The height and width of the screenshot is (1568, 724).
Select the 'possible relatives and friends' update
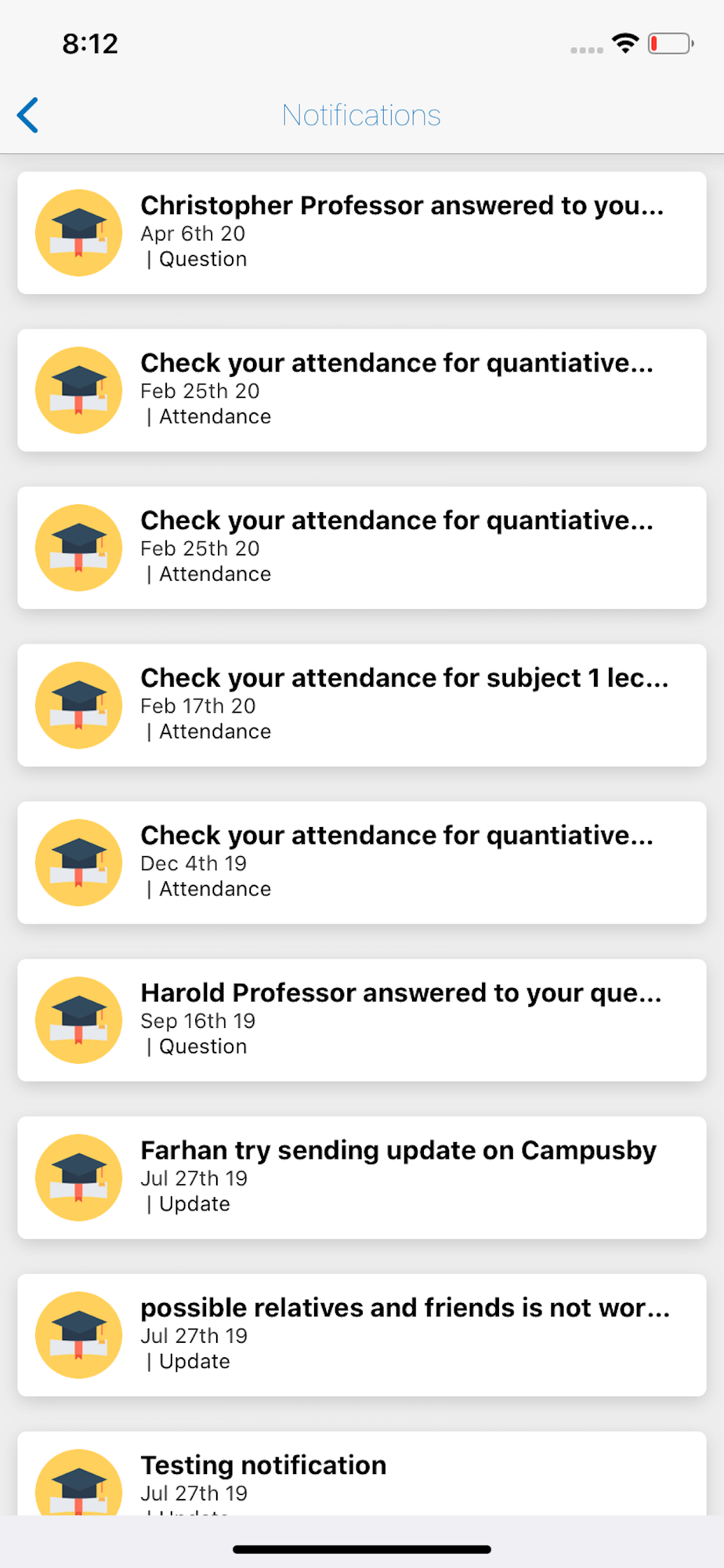click(x=361, y=1335)
